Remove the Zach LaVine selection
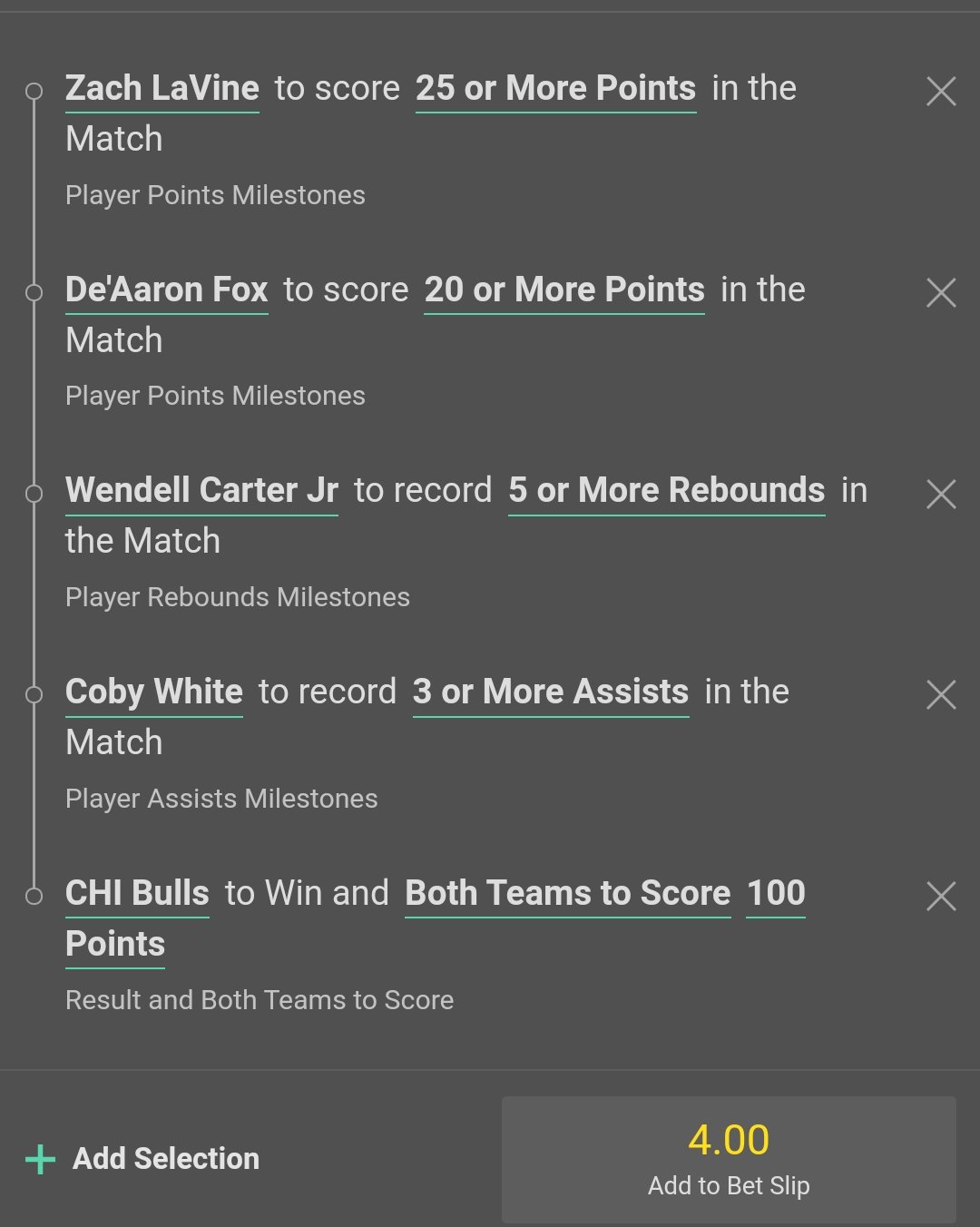The width and height of the screenshot is (980, 1227). coord(941,91)
